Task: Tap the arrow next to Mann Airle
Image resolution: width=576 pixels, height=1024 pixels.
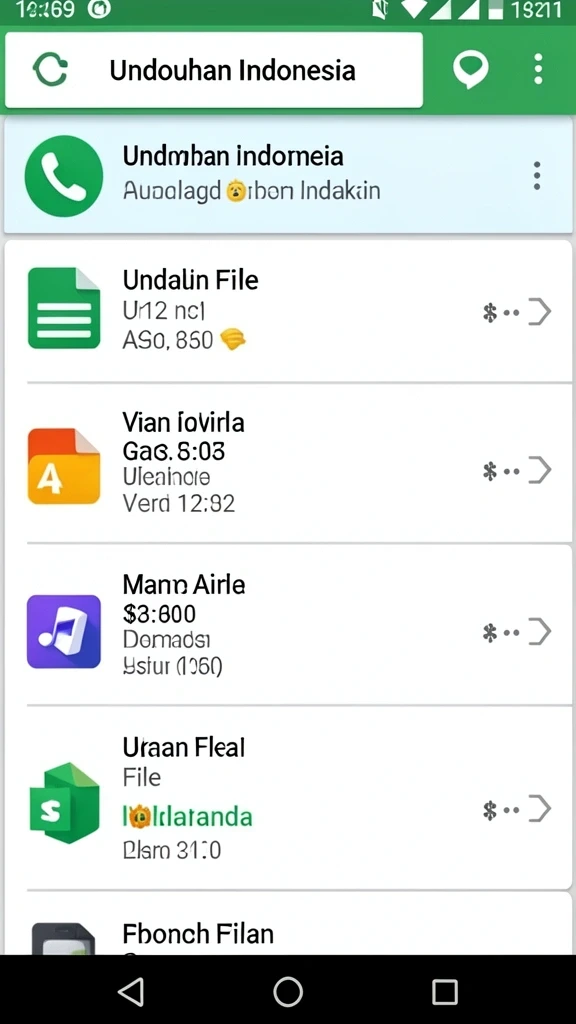Action: point(539,632)
